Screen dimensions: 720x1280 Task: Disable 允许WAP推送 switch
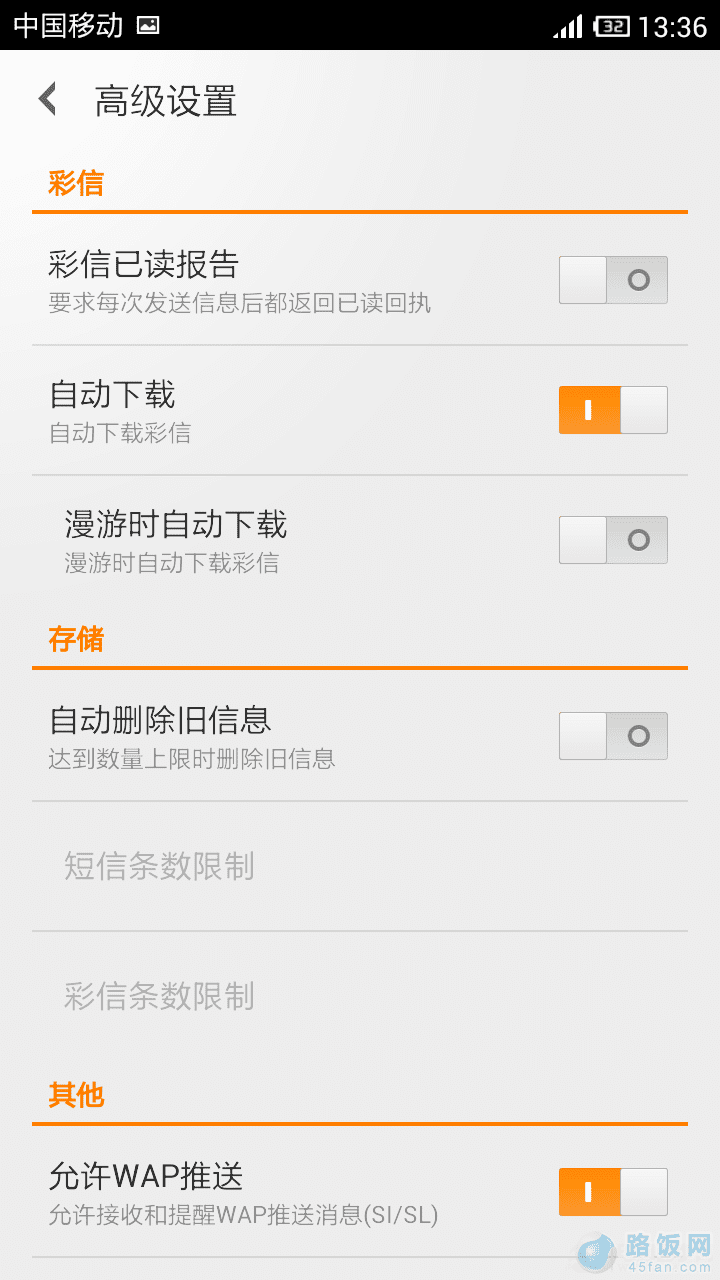click(612, 1192)
